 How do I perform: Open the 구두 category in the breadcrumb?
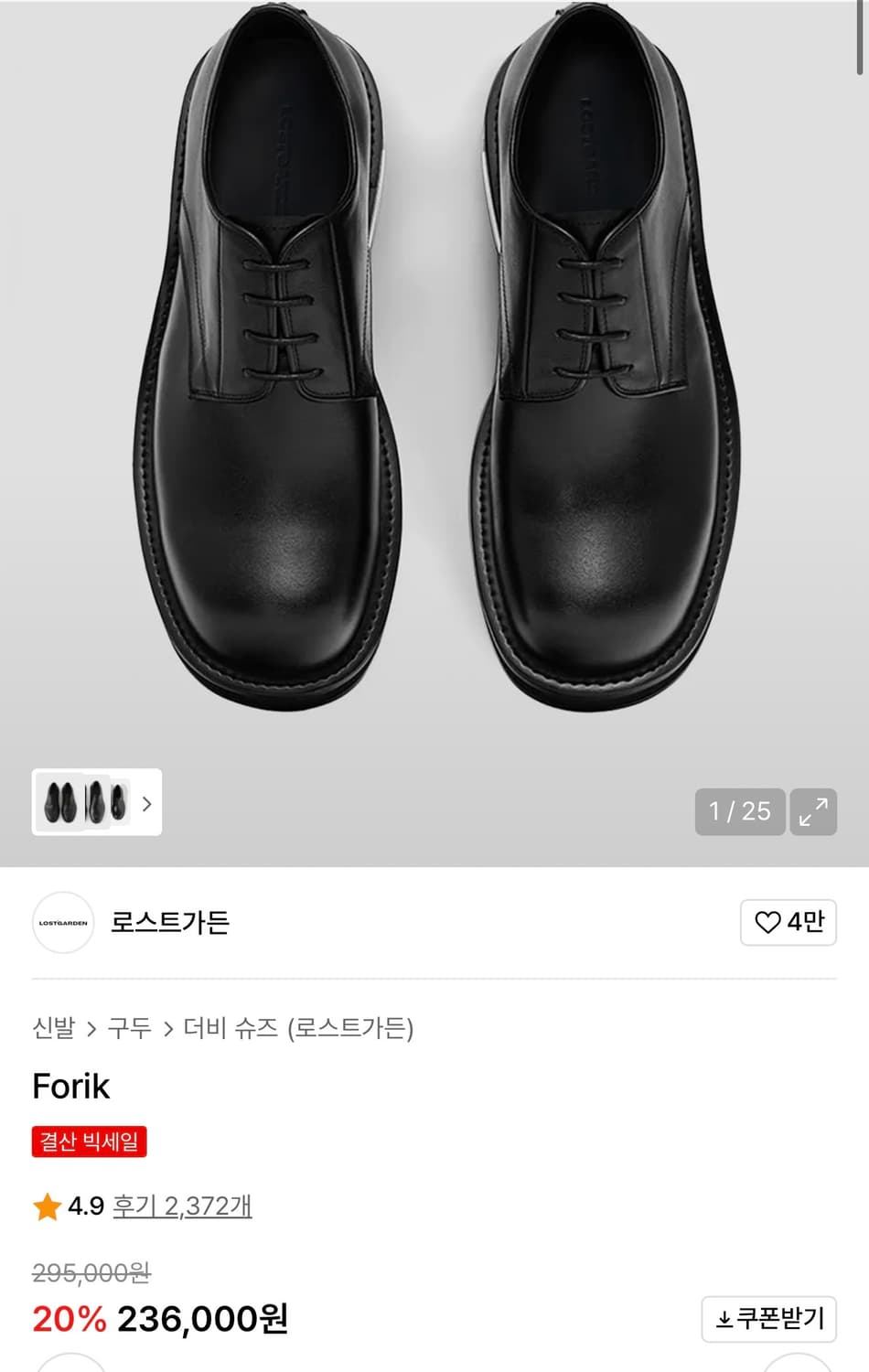click(x=127, y=1027)
